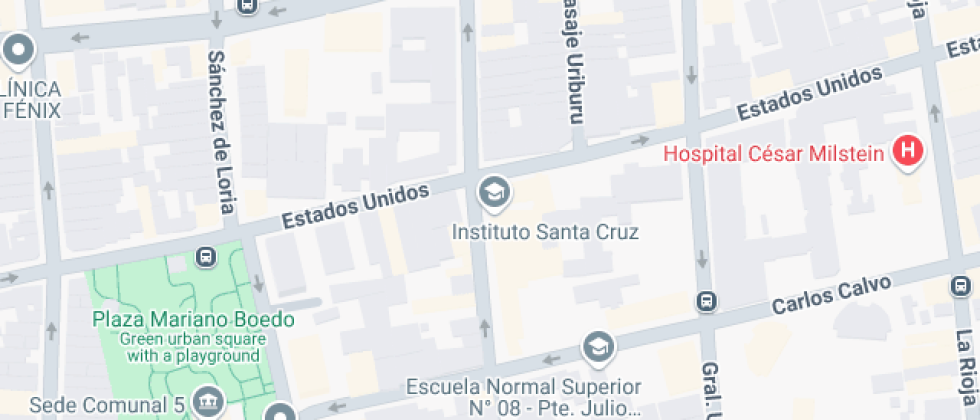The width and height of the screenshot is (980, 420).
Task: Select the Clínica Fénix pin
Action: [18, 47]
